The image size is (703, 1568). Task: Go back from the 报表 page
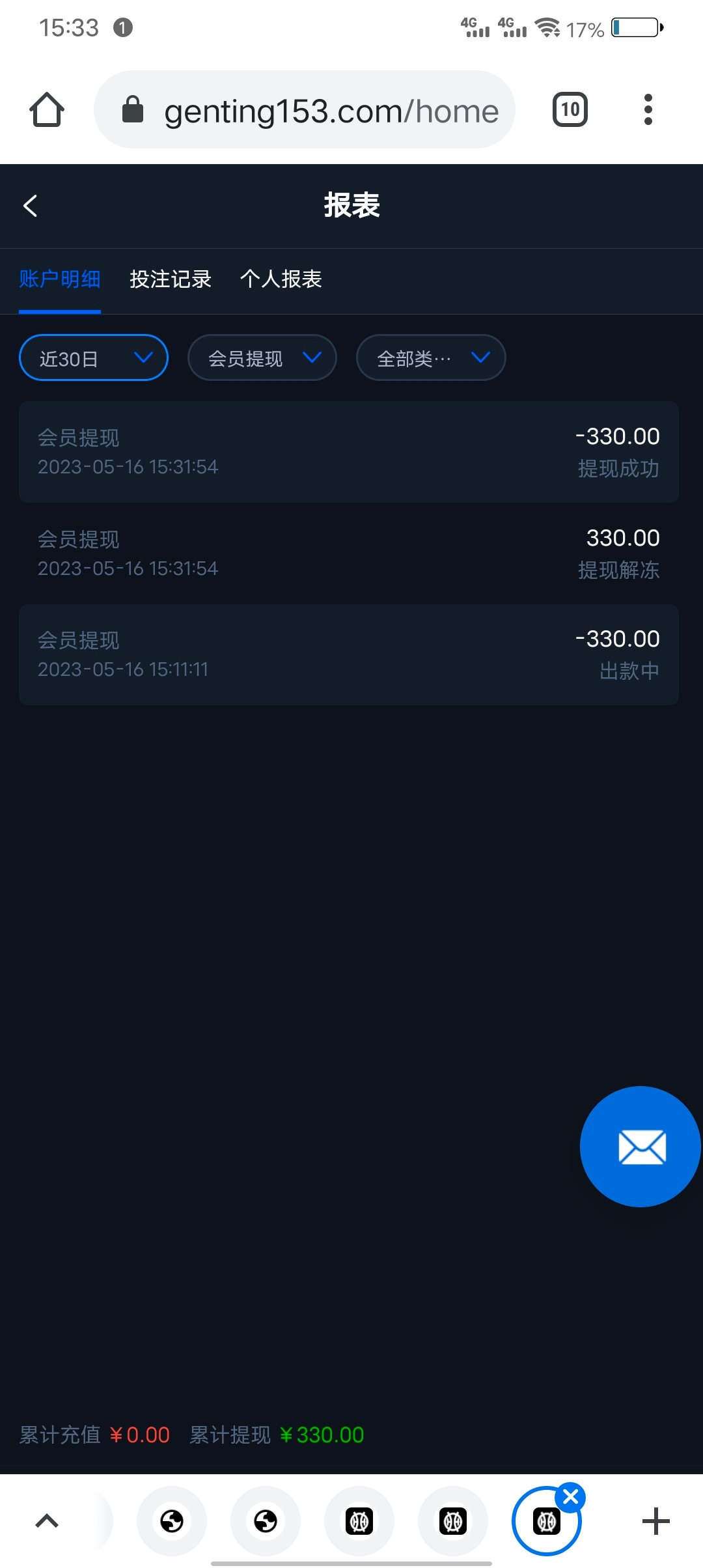pyautogui.click(x=31, y=206)
